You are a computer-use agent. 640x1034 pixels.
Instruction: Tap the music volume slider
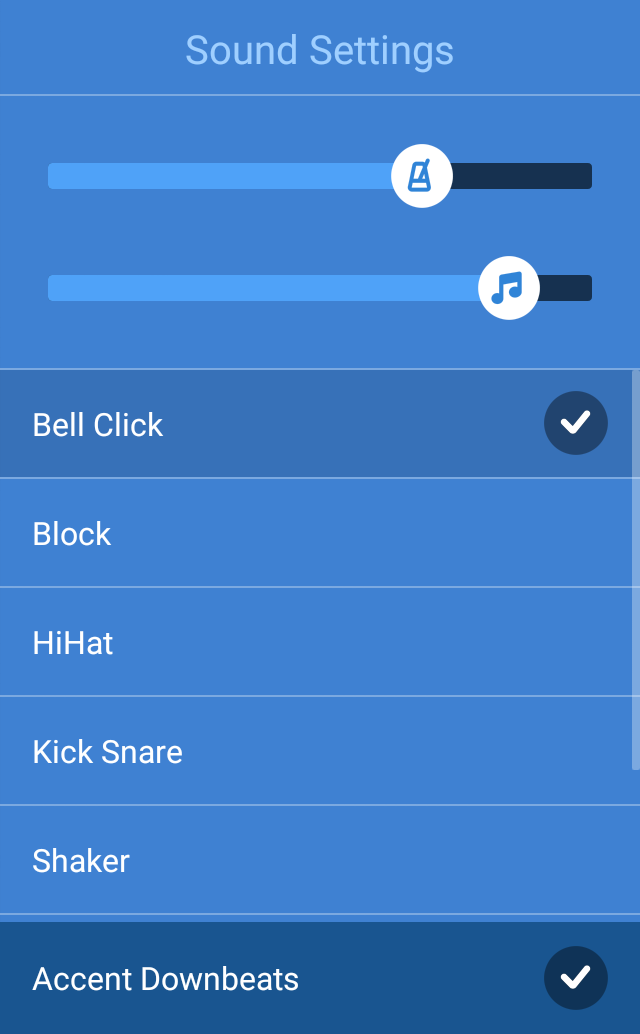tap(508, 288)
